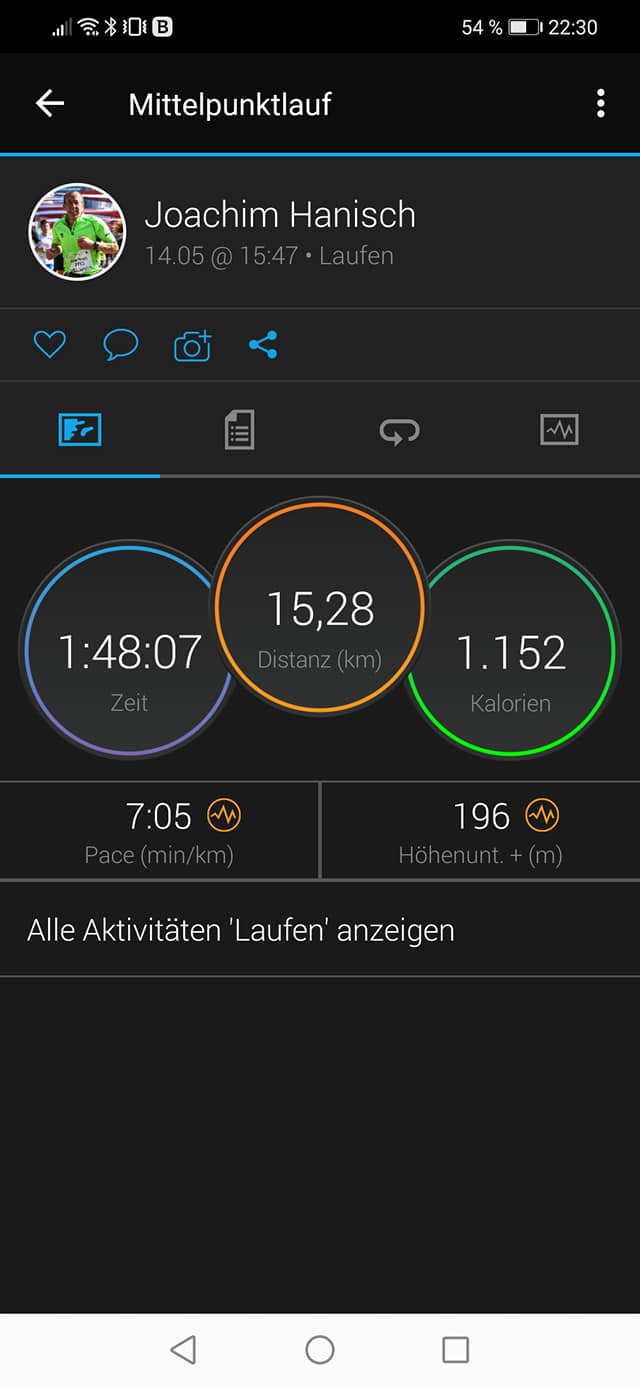Open Joachim Hanisch's profile picture
Image resolution: width=640 pixels, height=1386 pixels.
coord(77,231)
